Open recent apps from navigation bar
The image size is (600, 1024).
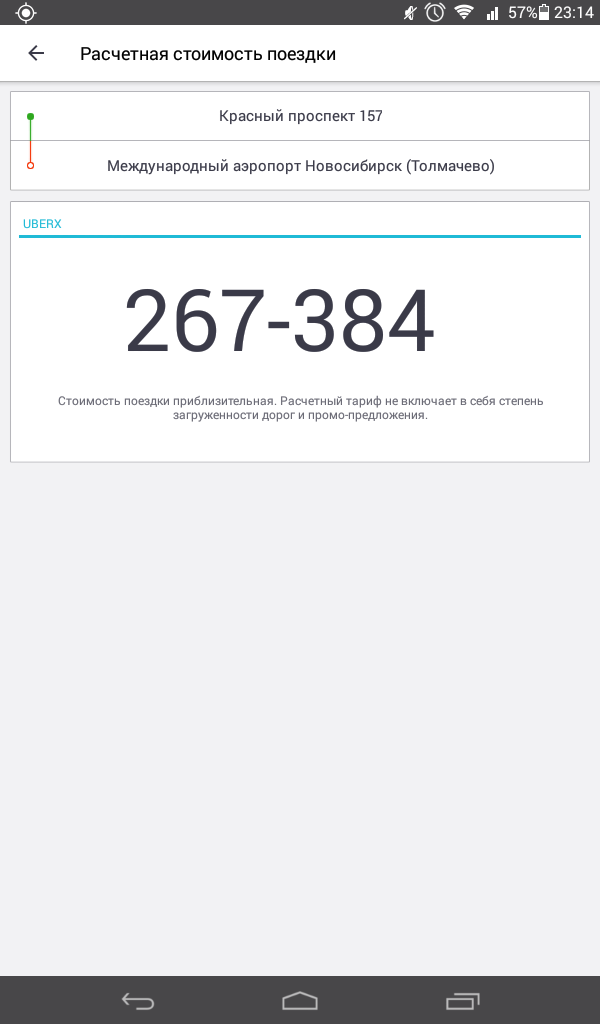462,1000
